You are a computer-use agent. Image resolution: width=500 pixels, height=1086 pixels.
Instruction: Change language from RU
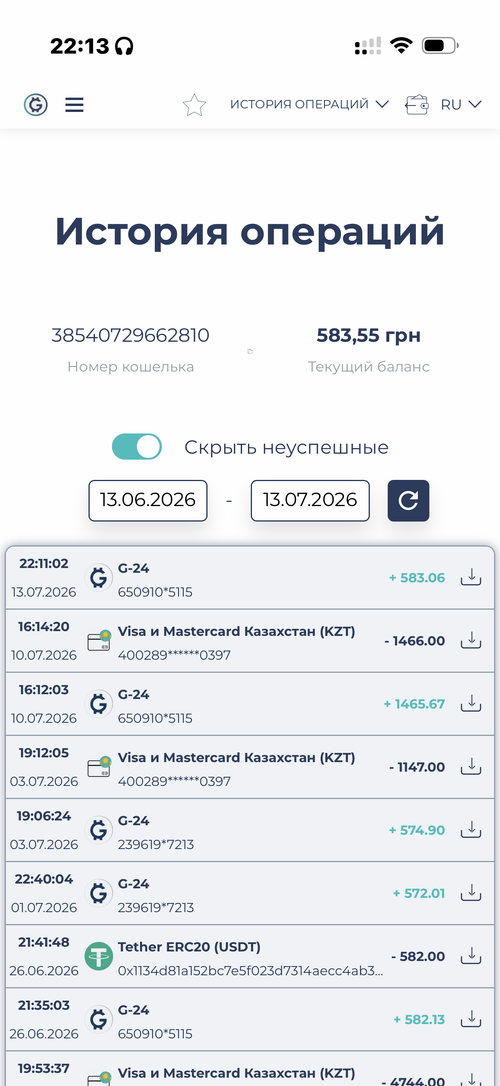click(461, 105)
